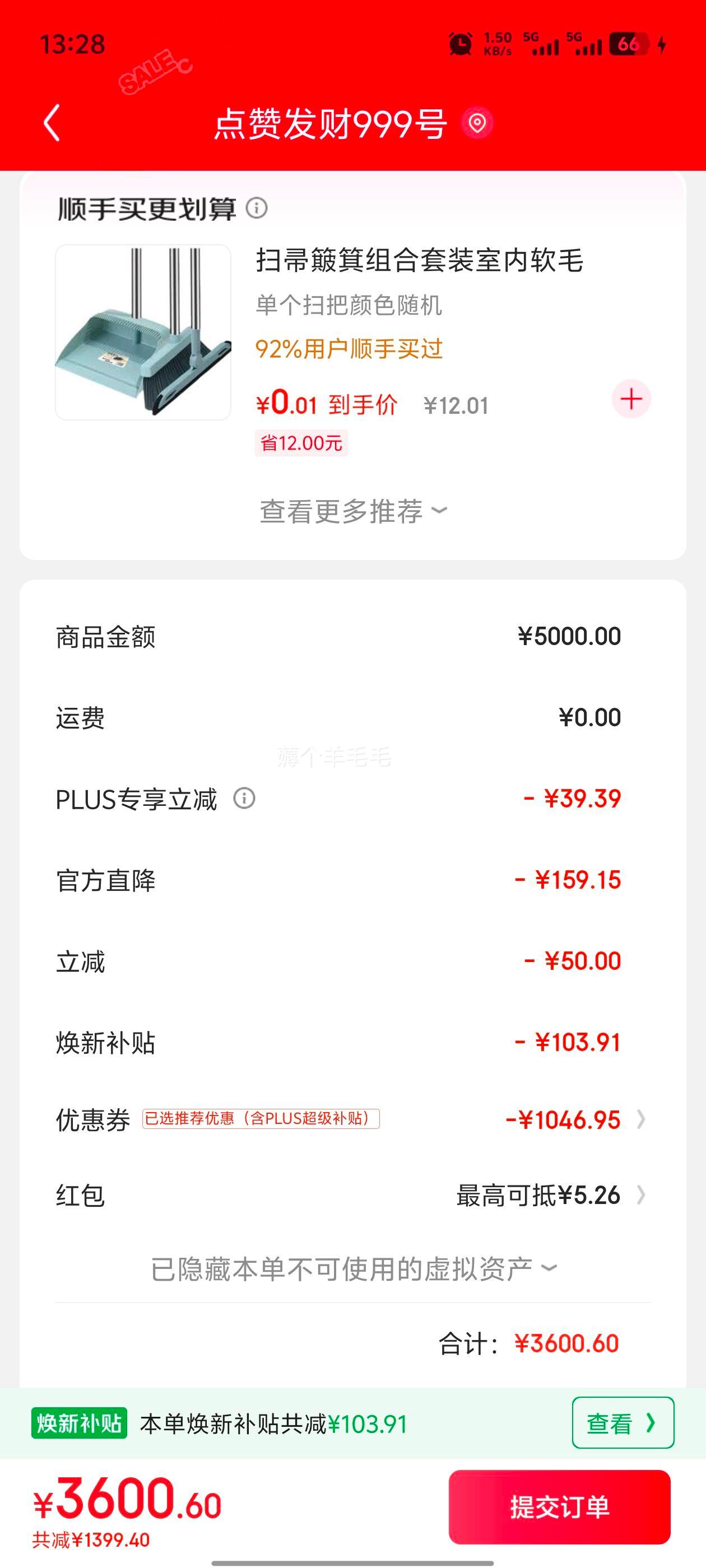The height and width of the screenshot is (1568, 706).
Task: Open the 优惠券 coupon selection row
Action: tap(352, 1119)
